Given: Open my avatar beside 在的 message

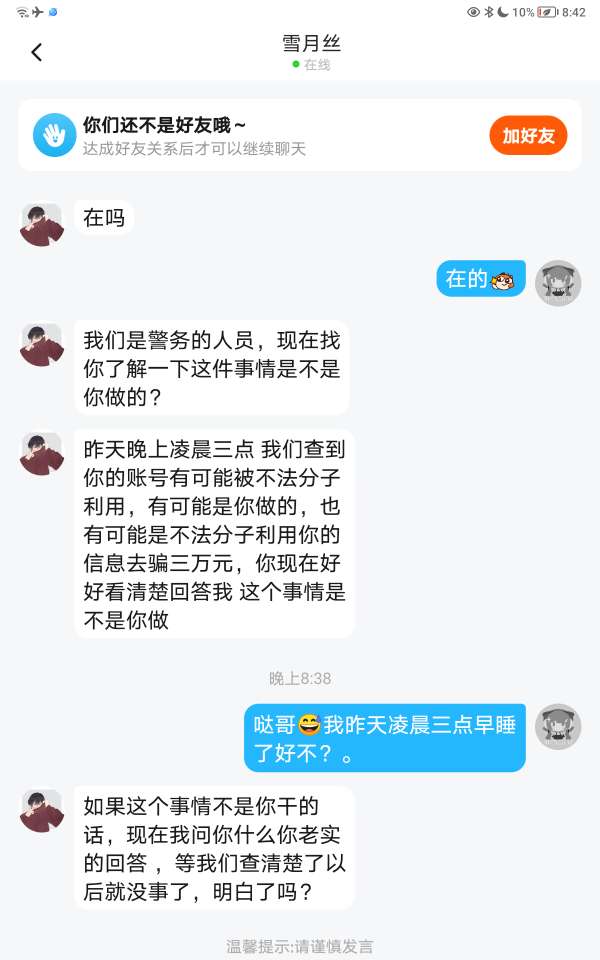Looking at the screenshot, I should tap(558, 283).
